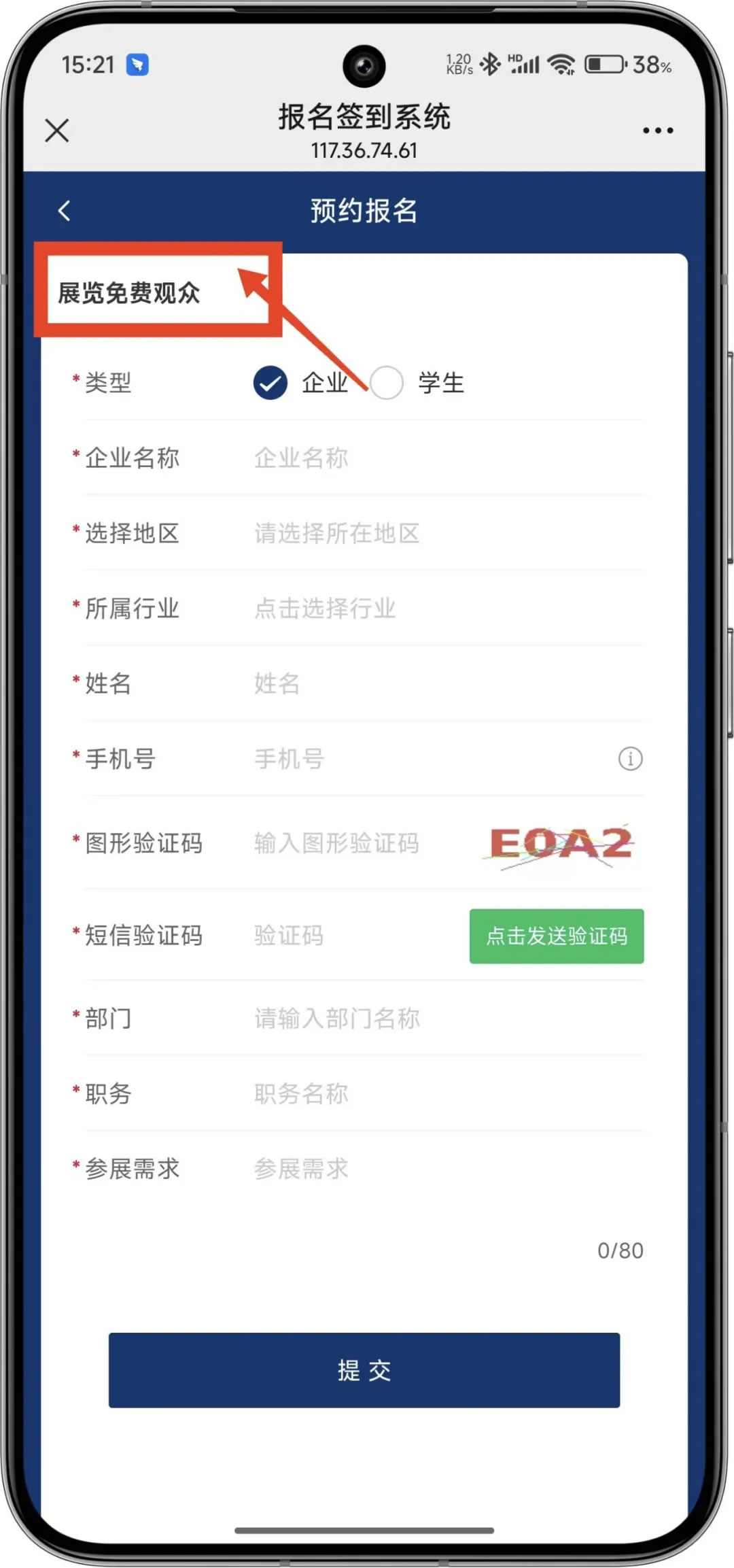Focus the 部门 name field
Image resolution: width=734 pixels, height=1568 pixels.
449,1019
